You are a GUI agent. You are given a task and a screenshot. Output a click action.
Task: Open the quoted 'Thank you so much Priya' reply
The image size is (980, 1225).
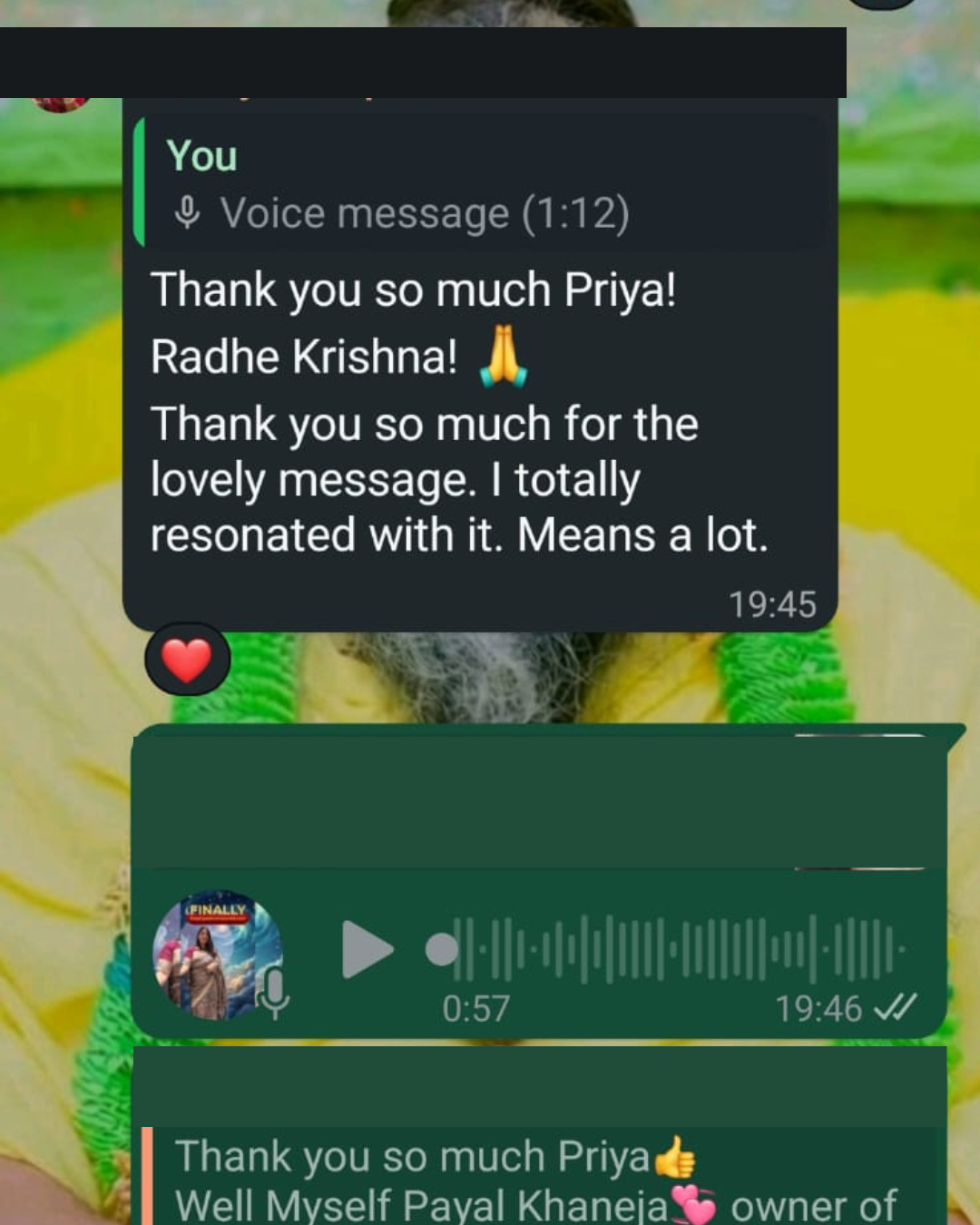[x=541, y=1177]
